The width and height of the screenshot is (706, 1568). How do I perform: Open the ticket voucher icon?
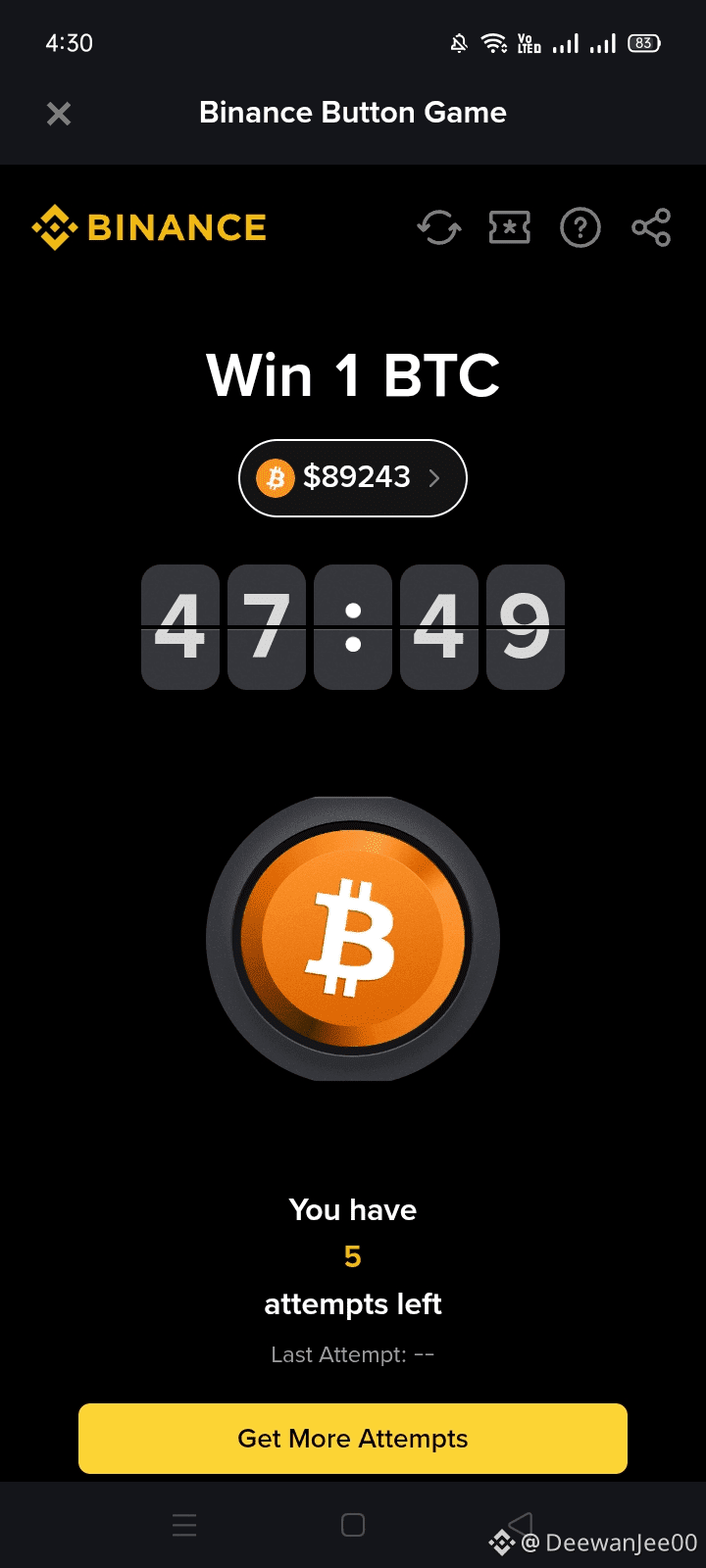coord(510,228)
